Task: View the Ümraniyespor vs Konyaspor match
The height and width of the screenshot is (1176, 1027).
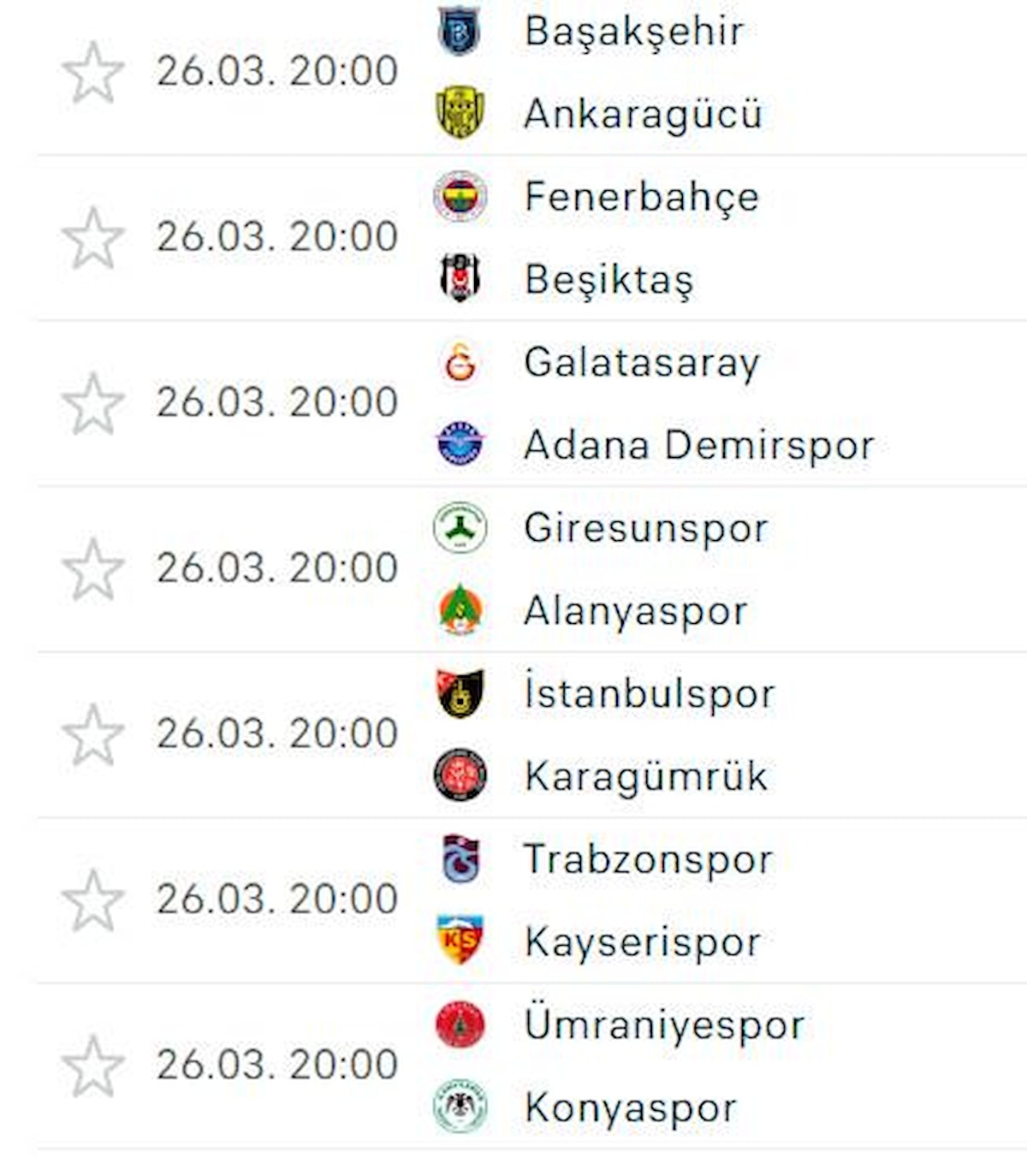Action: coord(642,1066)
